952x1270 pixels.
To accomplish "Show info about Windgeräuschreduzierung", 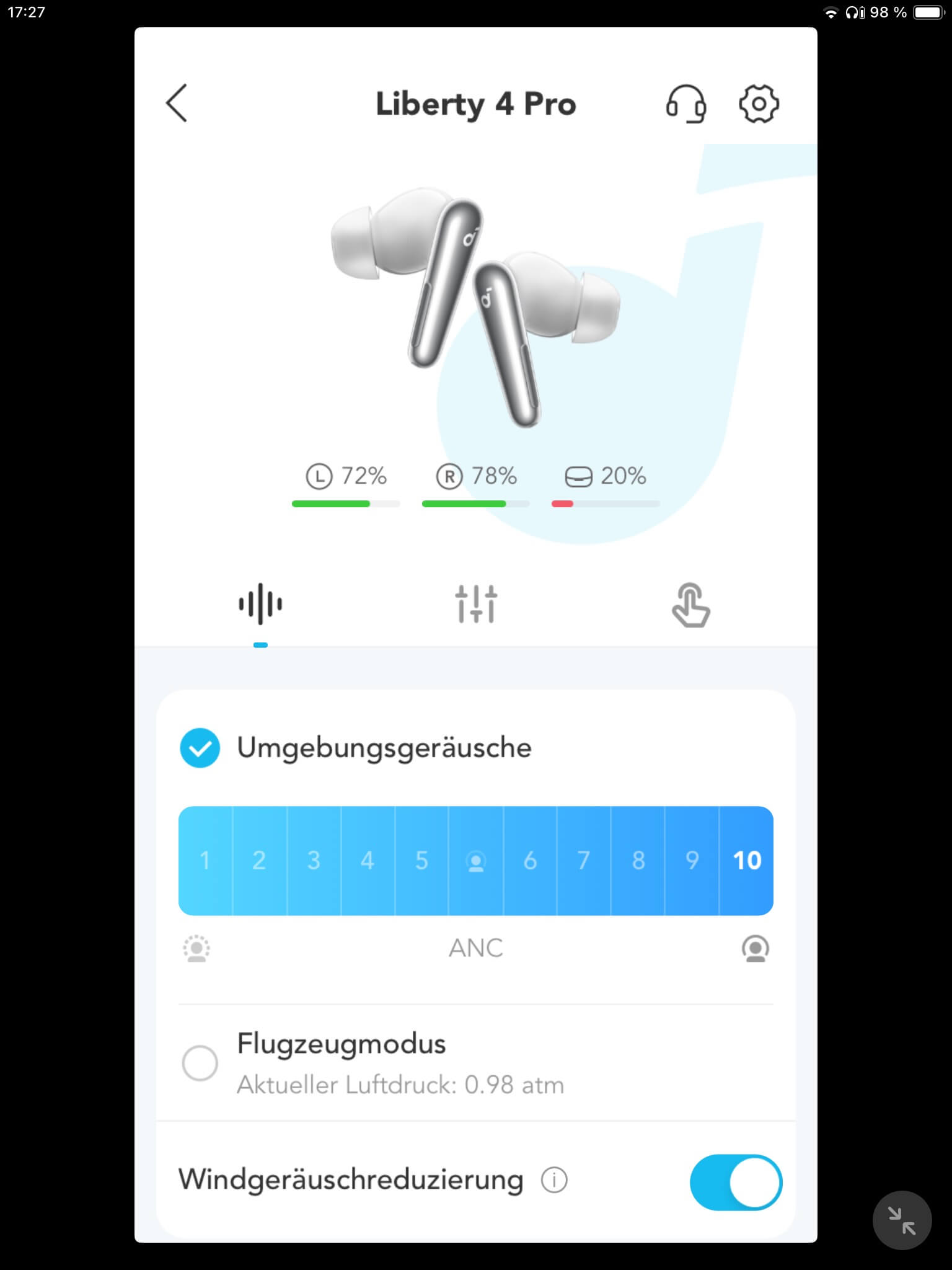I will (x=554, y=1180).
